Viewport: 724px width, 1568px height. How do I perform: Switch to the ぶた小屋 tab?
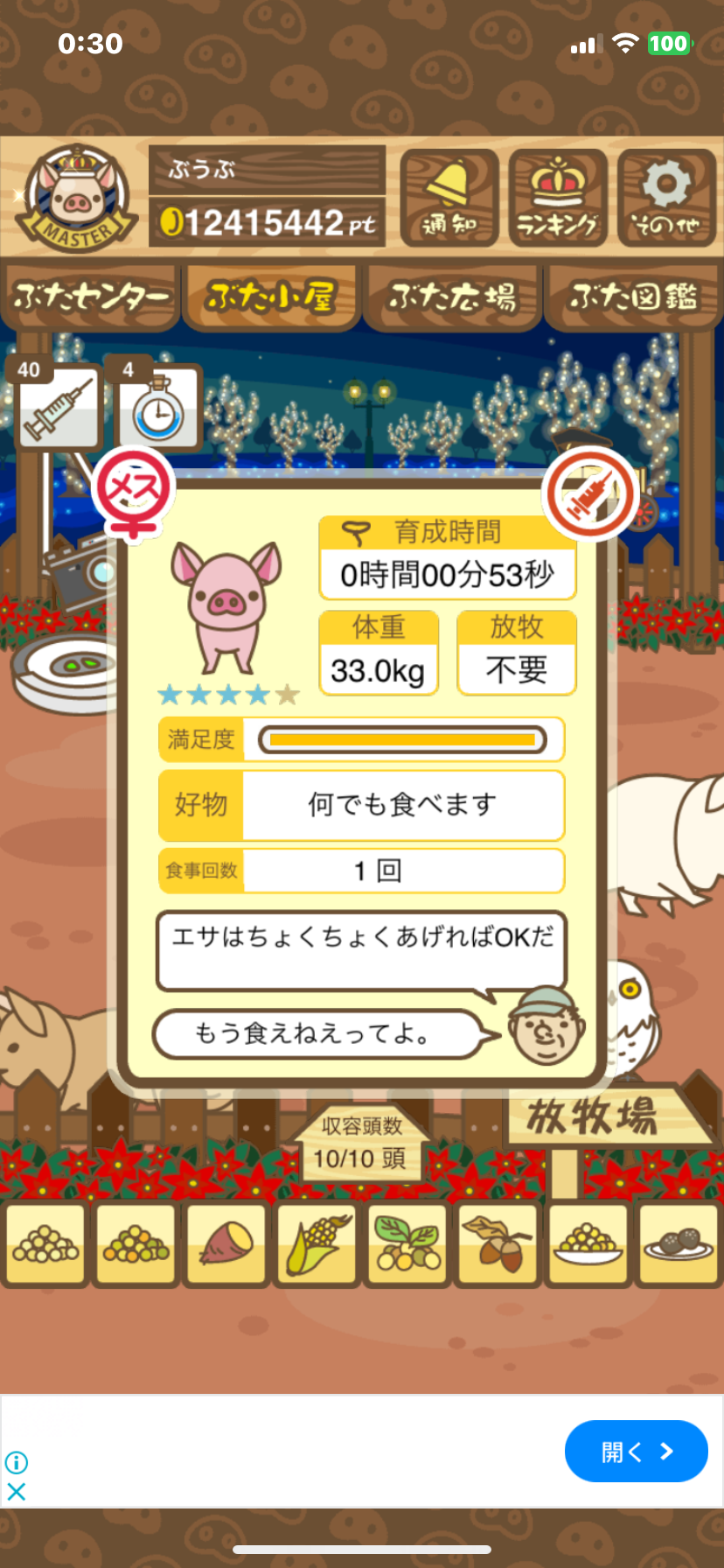pyautogui.click(x=271, y=297)
